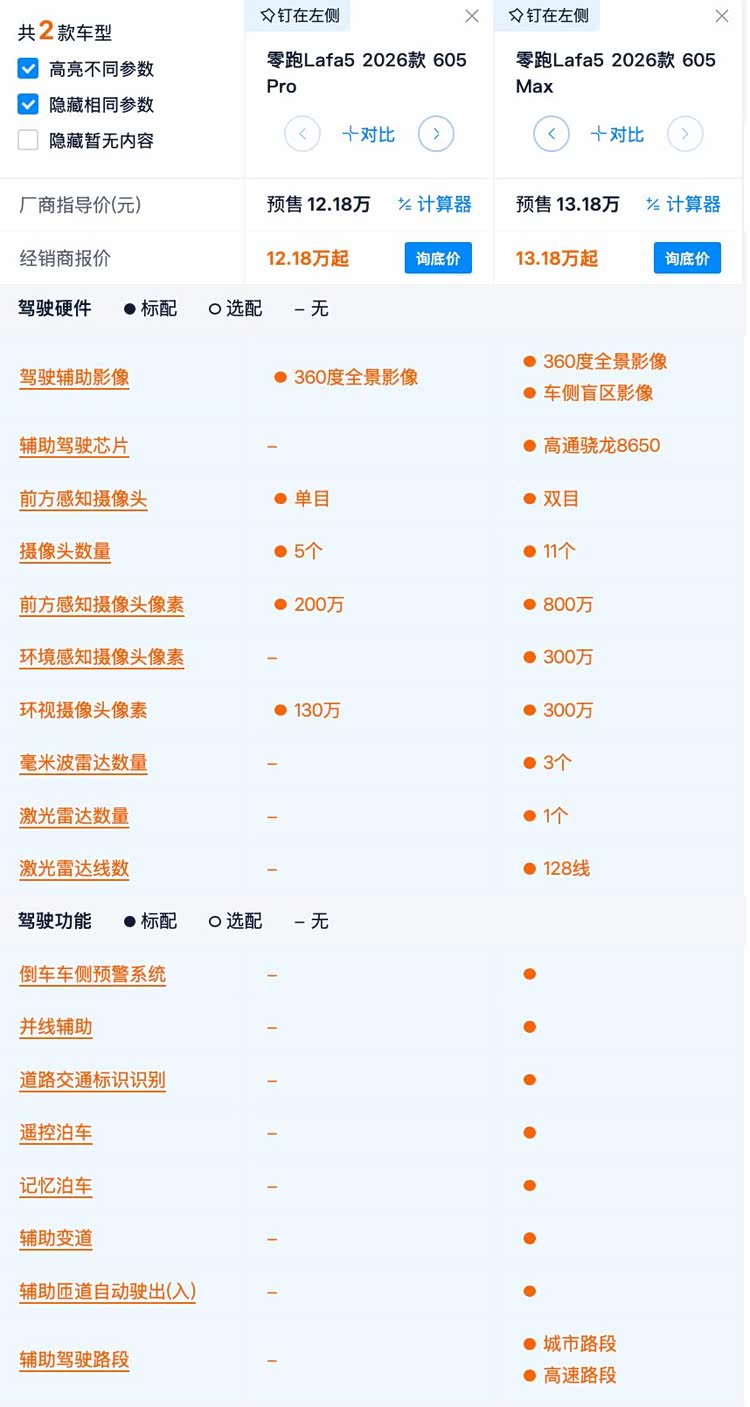750x1407 pixels.
Task: View details for 辅助驾驶芯片
Action: [x=74, y=446]
